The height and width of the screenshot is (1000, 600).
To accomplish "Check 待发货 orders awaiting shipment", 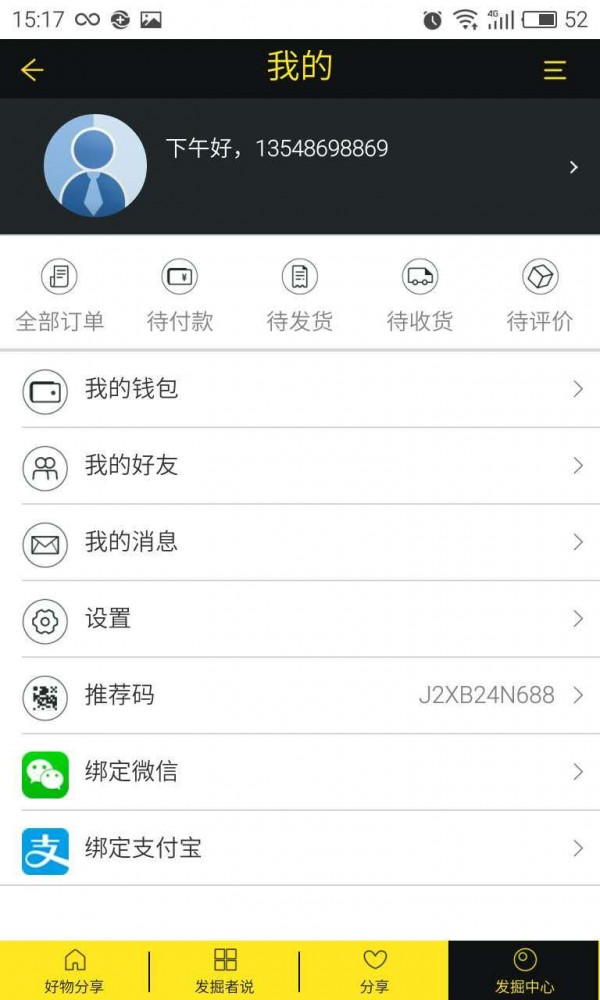I will pyautogui.click(x=300, y=295).
